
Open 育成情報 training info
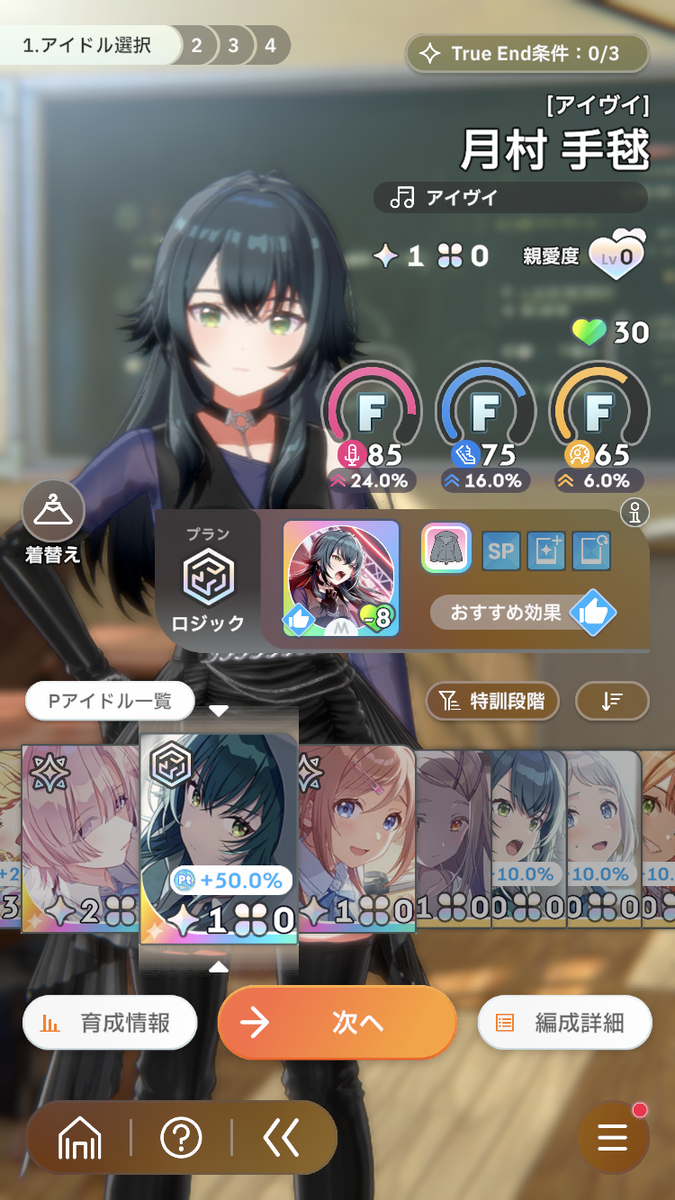pos(110,1022)
